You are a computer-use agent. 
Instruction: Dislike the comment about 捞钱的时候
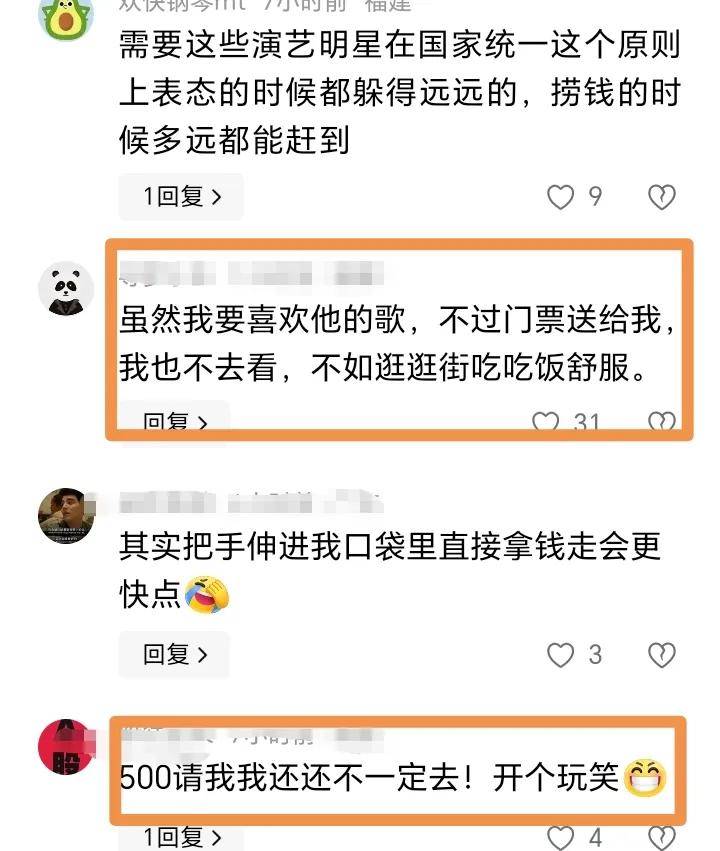pos(662,197)
